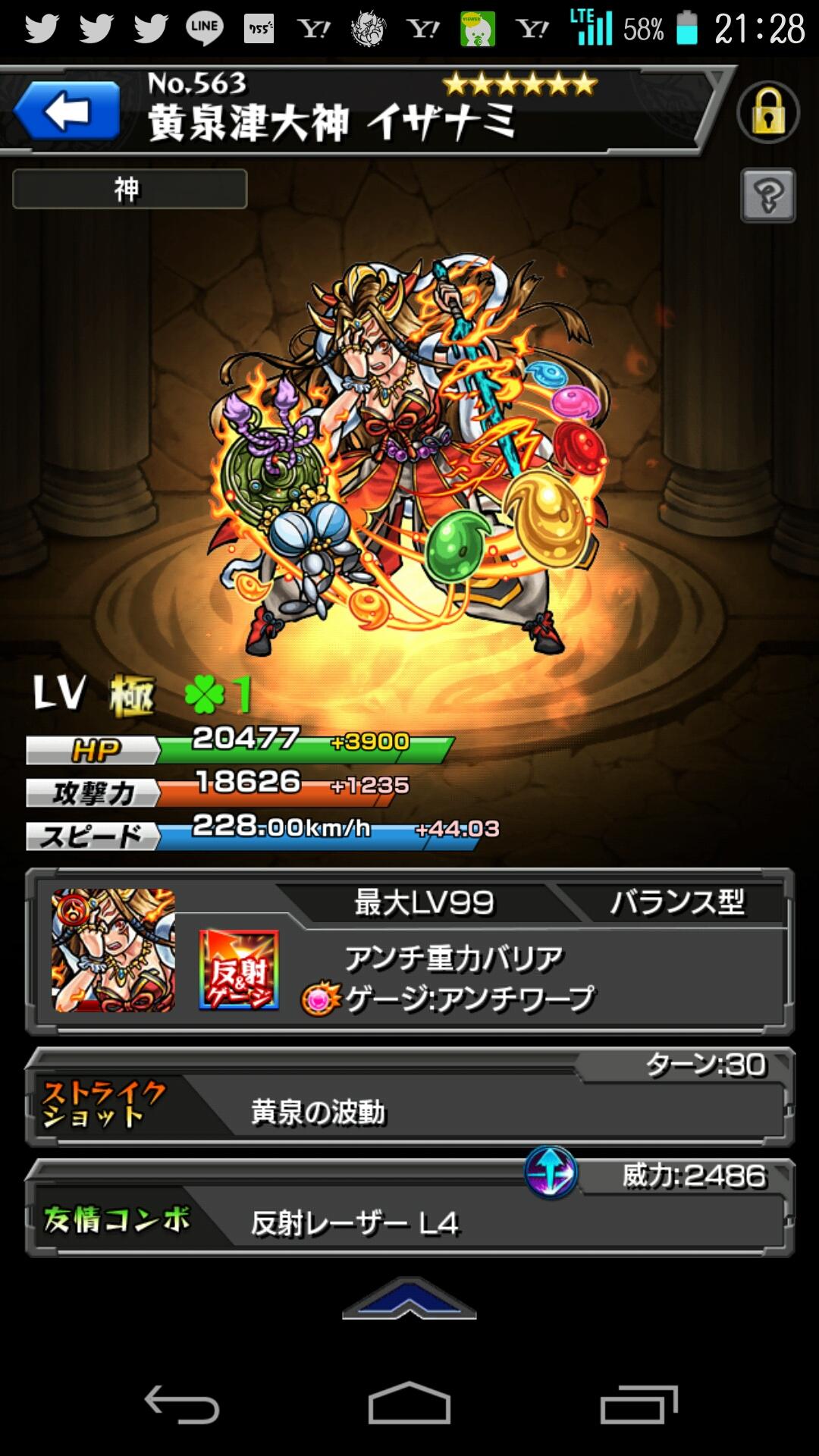Image resolution: width=819 pixels, height=1456 pixels.
Task: Toggle the gold lock on this monster
Action: pyautogui.click(x=767, y=112)
